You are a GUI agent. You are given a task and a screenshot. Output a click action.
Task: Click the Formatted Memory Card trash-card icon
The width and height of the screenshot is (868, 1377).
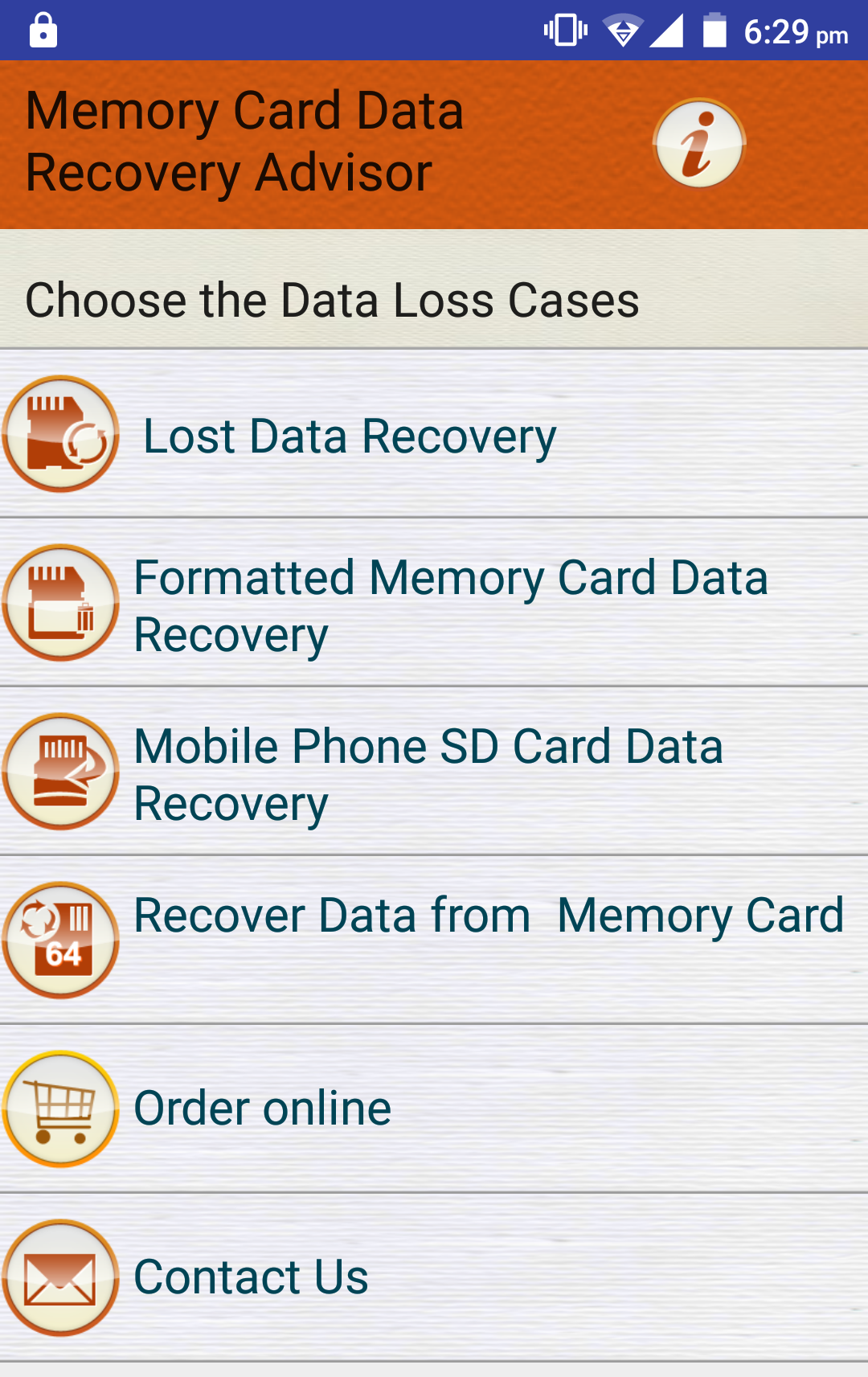60,604
